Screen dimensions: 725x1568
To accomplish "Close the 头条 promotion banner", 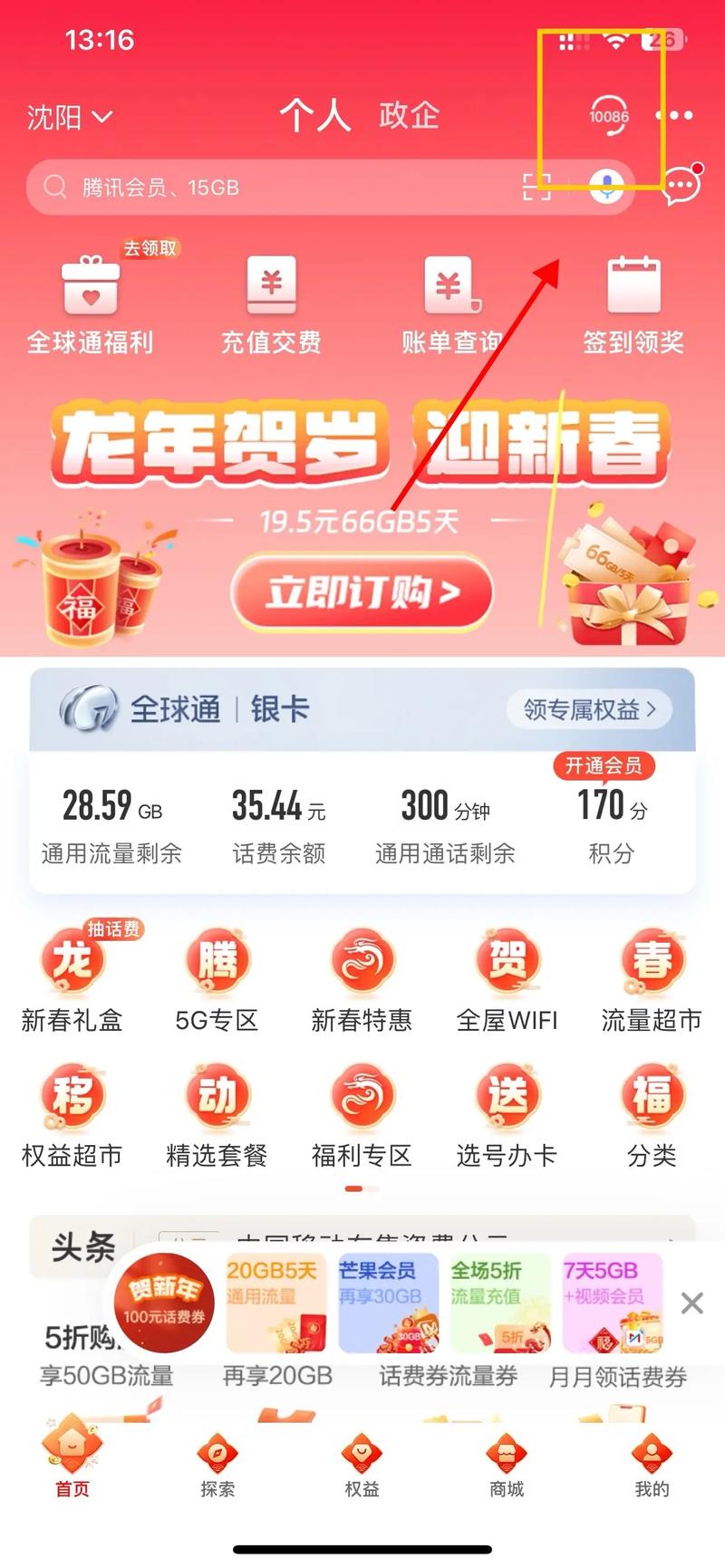I will click(691, 1302).
